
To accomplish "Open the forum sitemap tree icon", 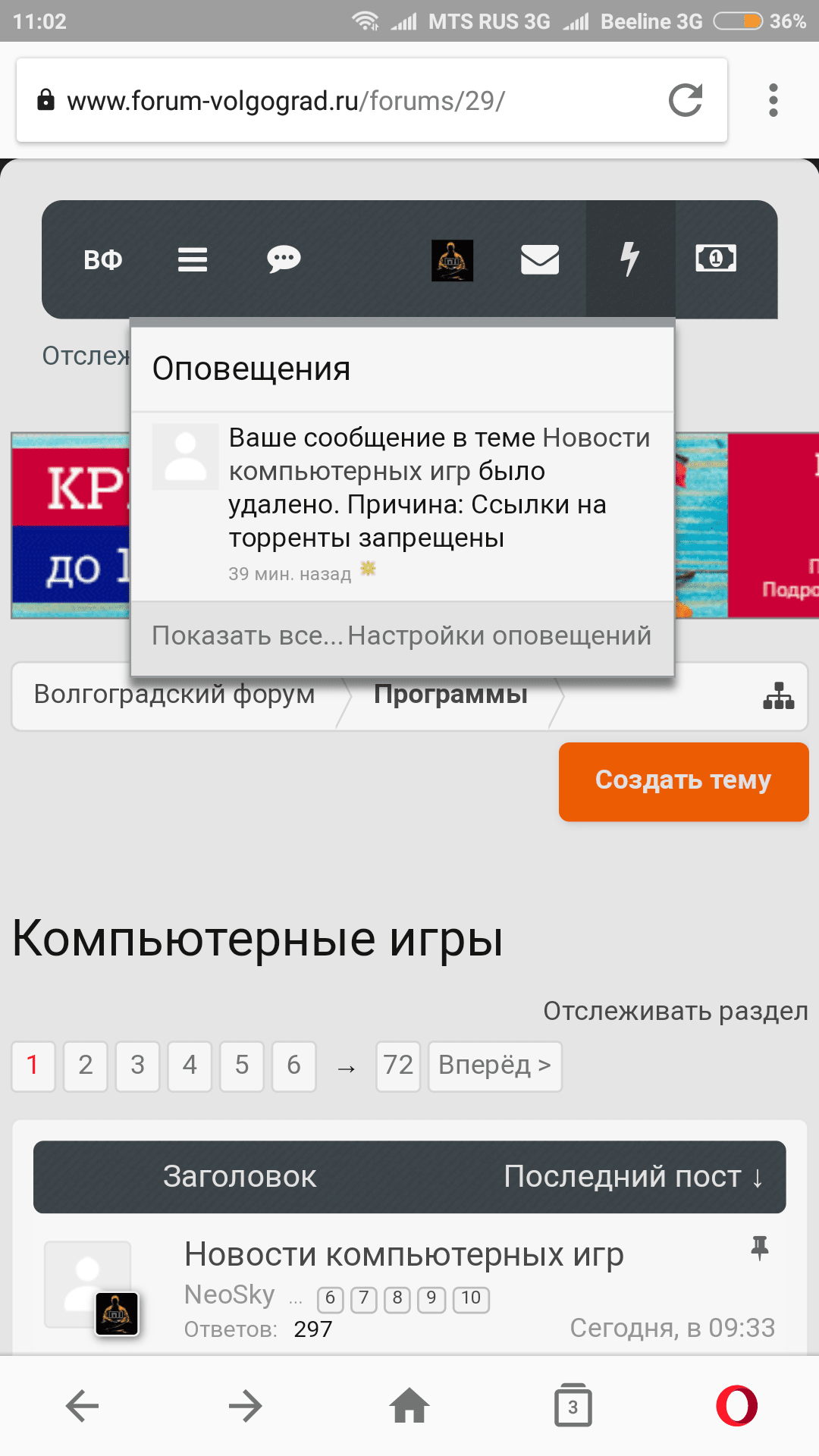I will (x=778, y=695).
